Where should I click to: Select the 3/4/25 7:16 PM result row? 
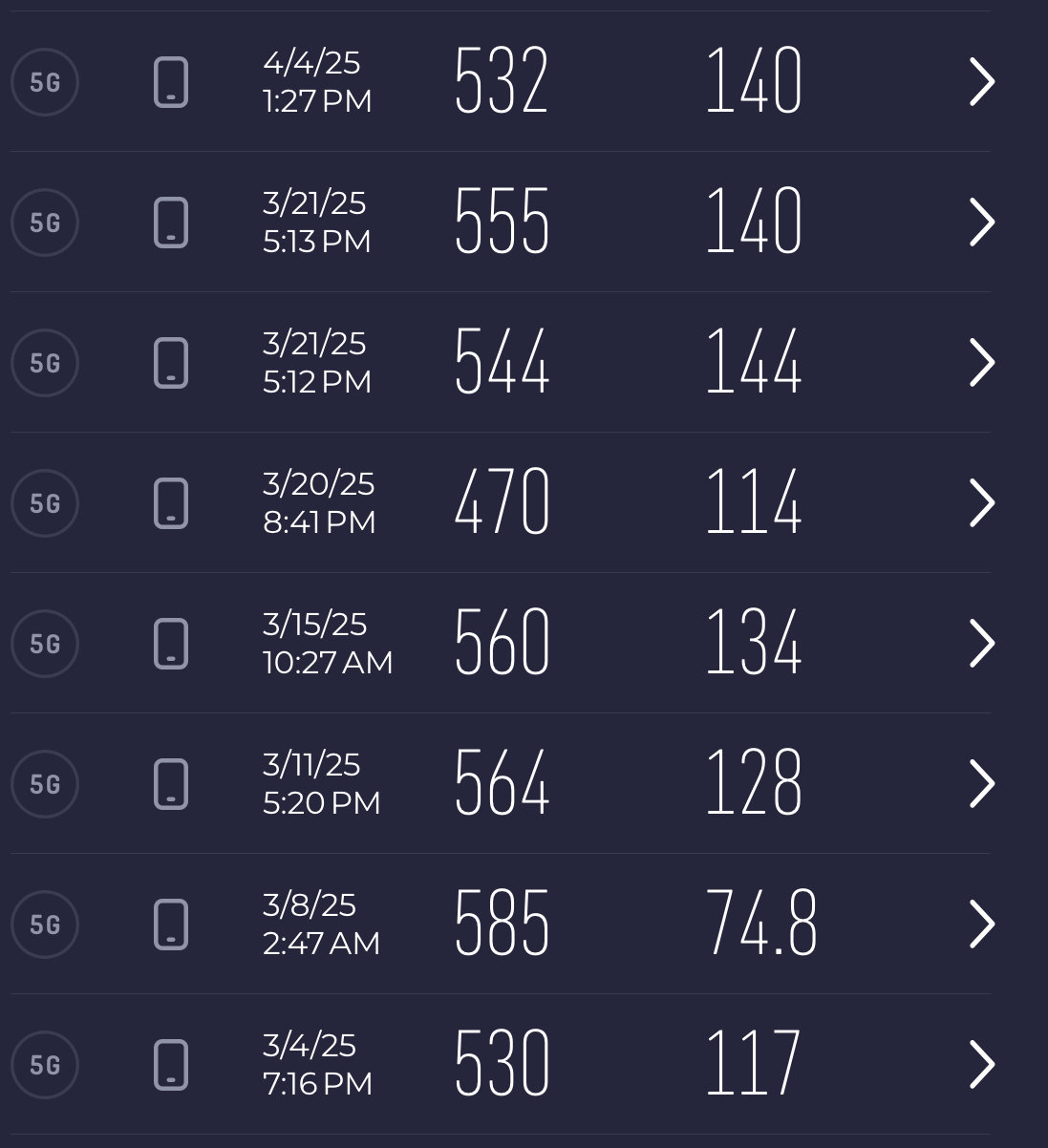point(982,1064)
